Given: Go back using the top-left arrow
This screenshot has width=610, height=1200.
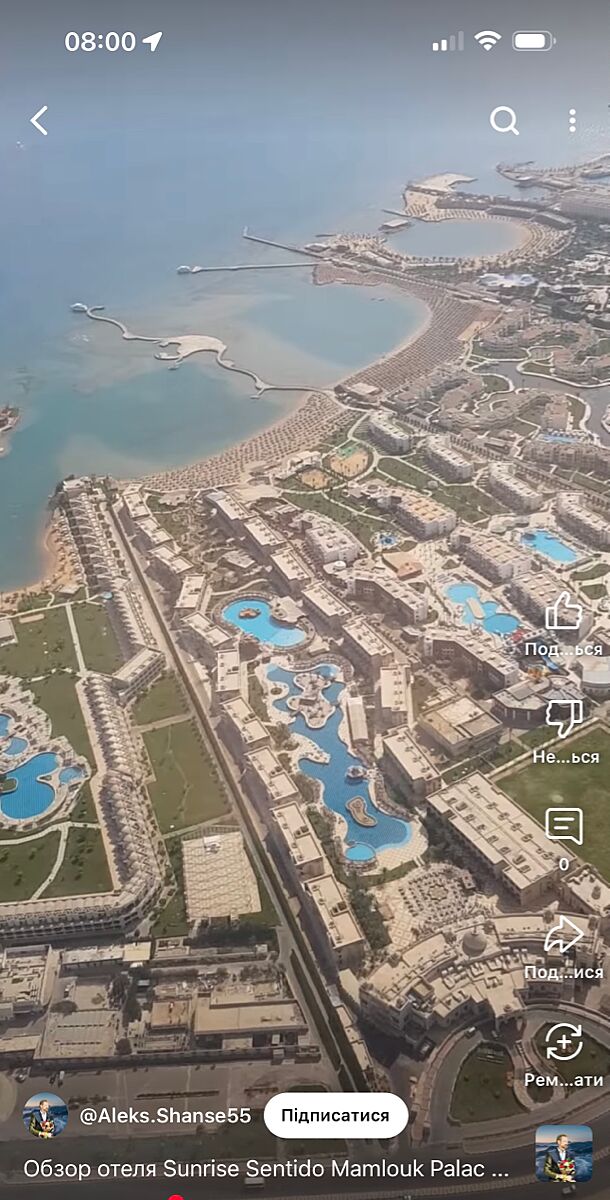Looking at the screenshot, I should pos(39,121).
